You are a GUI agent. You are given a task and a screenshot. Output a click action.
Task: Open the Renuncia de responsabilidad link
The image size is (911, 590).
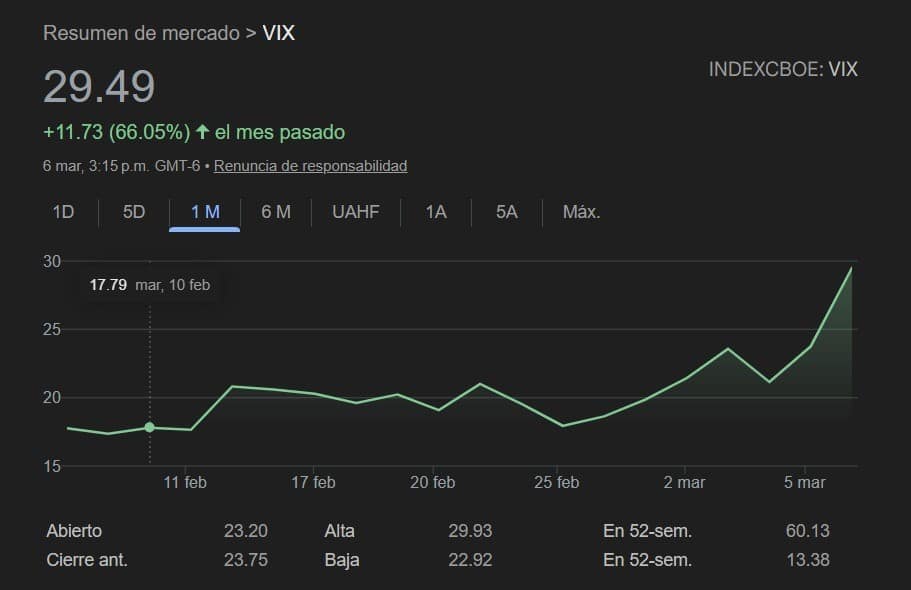coord(310,166)
